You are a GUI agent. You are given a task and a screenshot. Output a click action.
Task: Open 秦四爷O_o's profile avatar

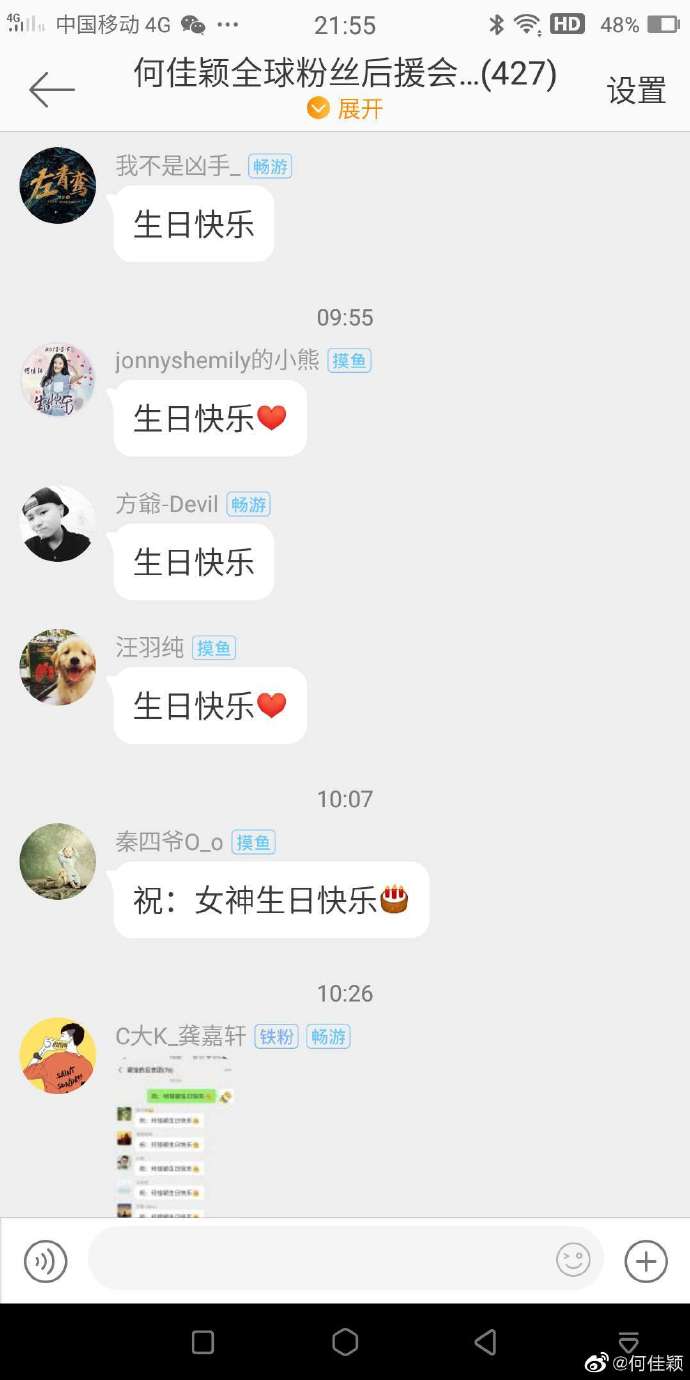pyautogui.click(x=58, y=862)
